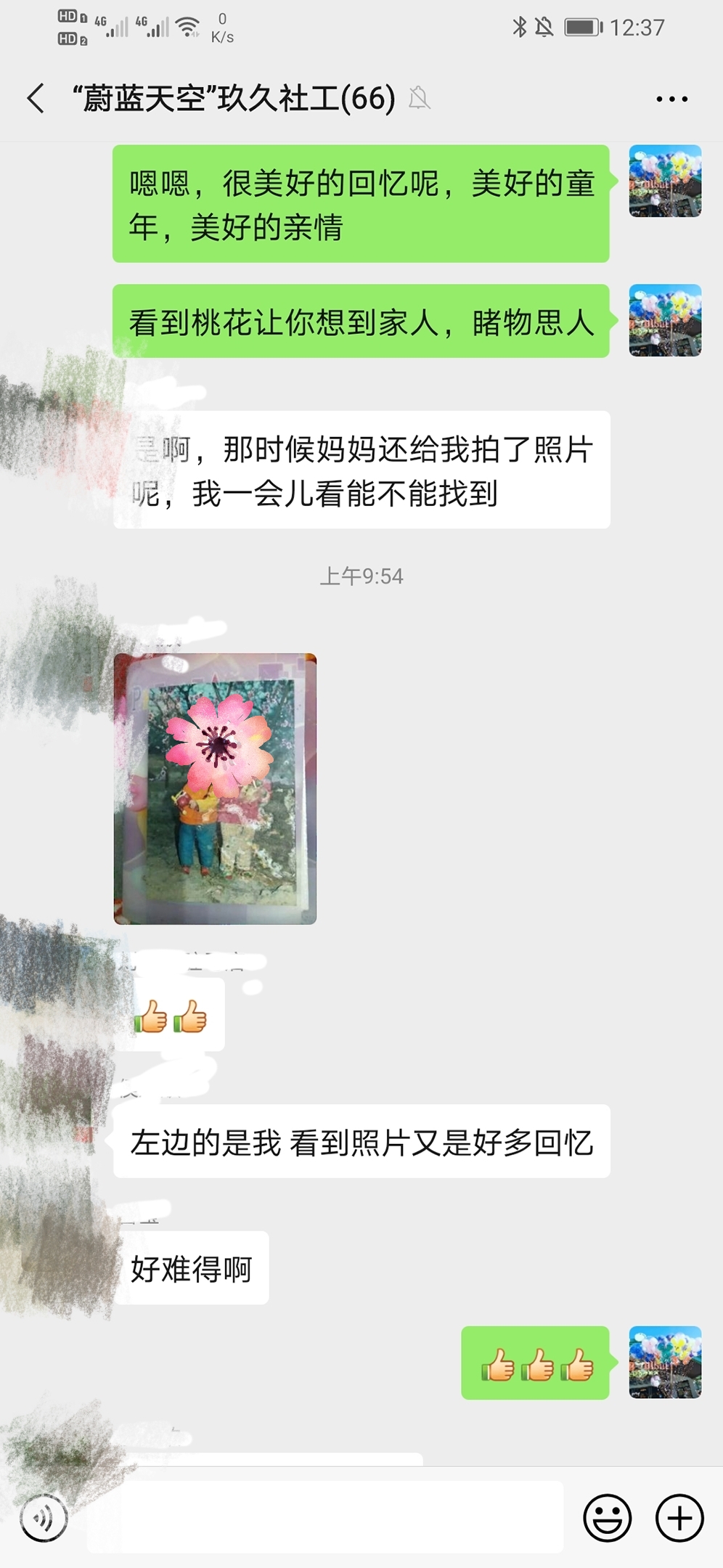
Task: Open the group chat's three-dot menu
Action: (x=671, y=99)
